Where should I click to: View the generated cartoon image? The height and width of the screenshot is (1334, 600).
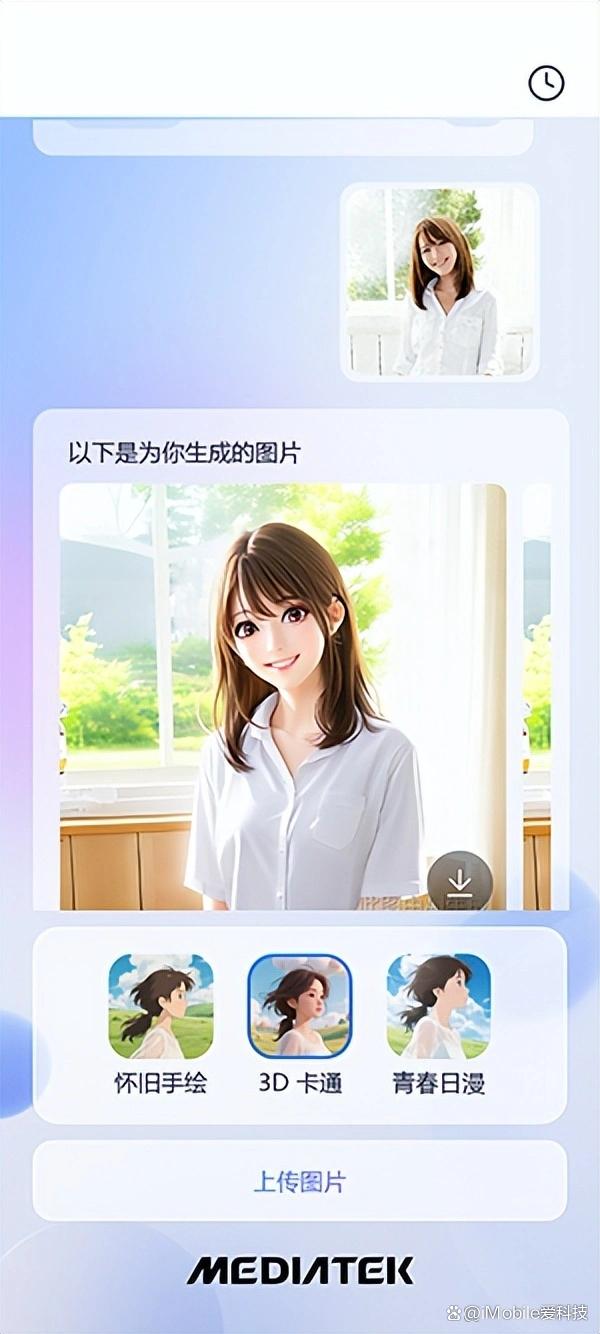pyautogui.click(x=283, y=697)
